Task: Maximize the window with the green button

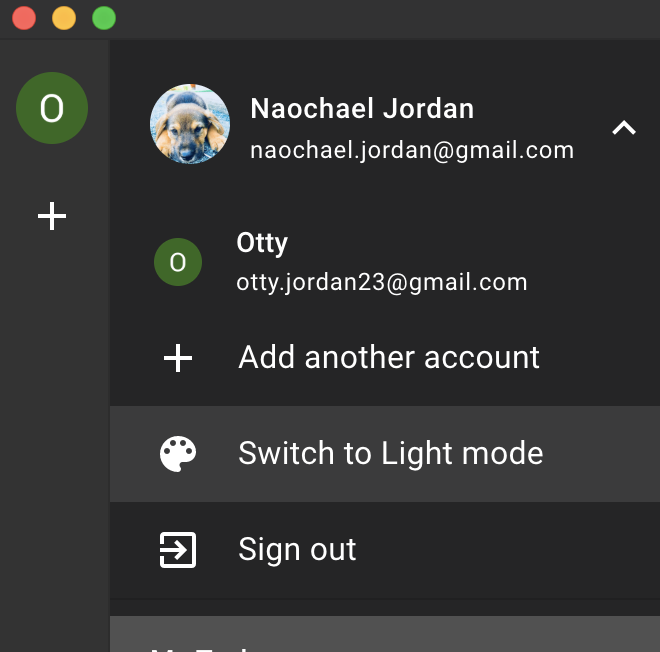Action: tap(103, 18)
